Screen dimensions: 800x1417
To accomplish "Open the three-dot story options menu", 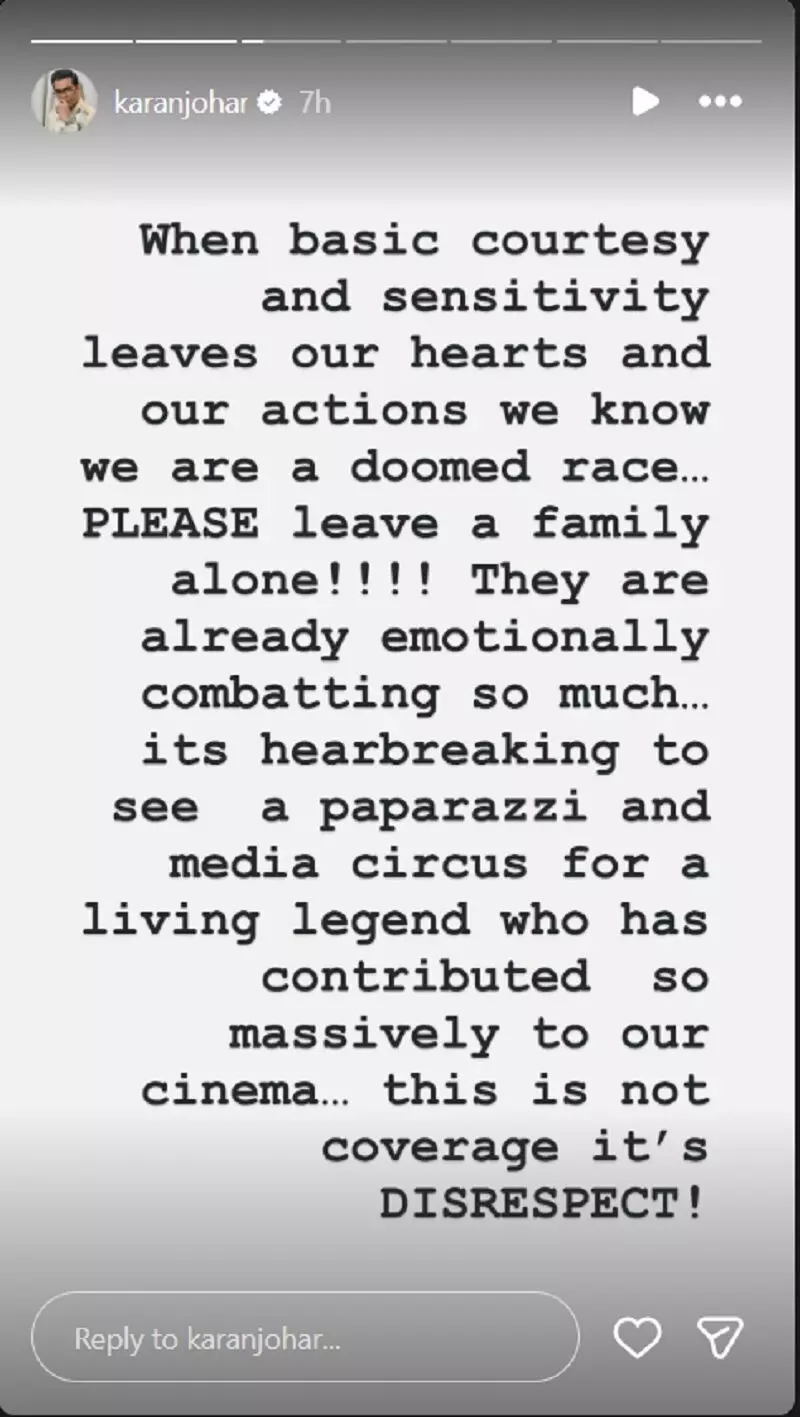I will click(720, 102).
